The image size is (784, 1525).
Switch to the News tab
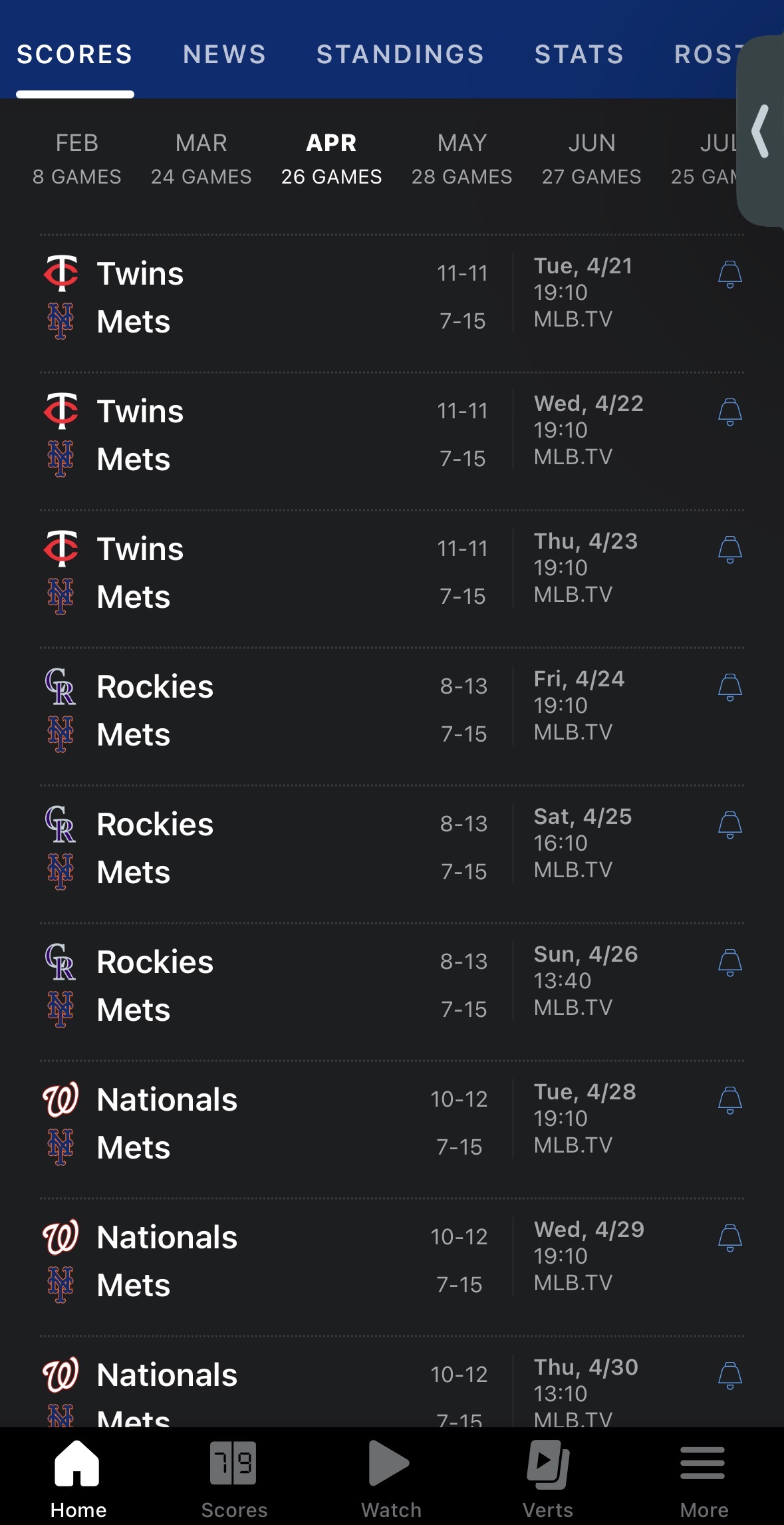[x=224, y=55]
